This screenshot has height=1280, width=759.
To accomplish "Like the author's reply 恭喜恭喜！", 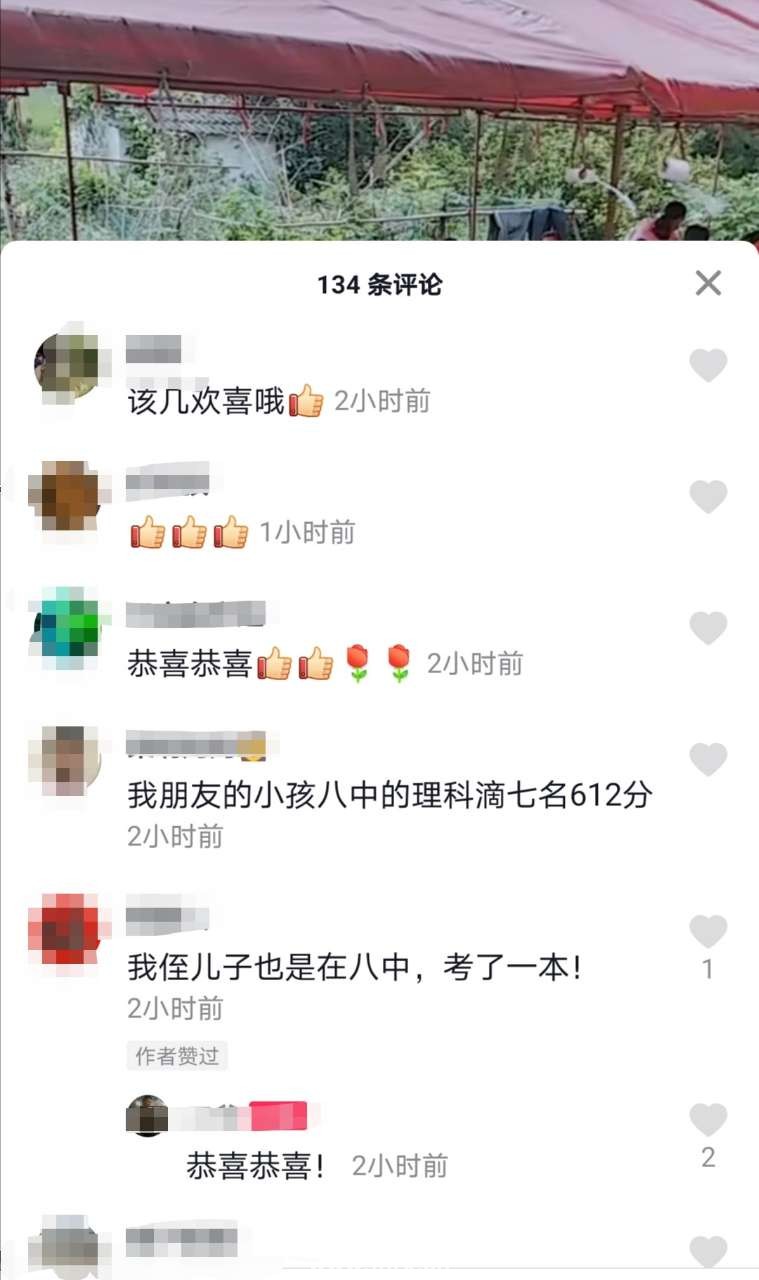I will (x=708, y=1120).
